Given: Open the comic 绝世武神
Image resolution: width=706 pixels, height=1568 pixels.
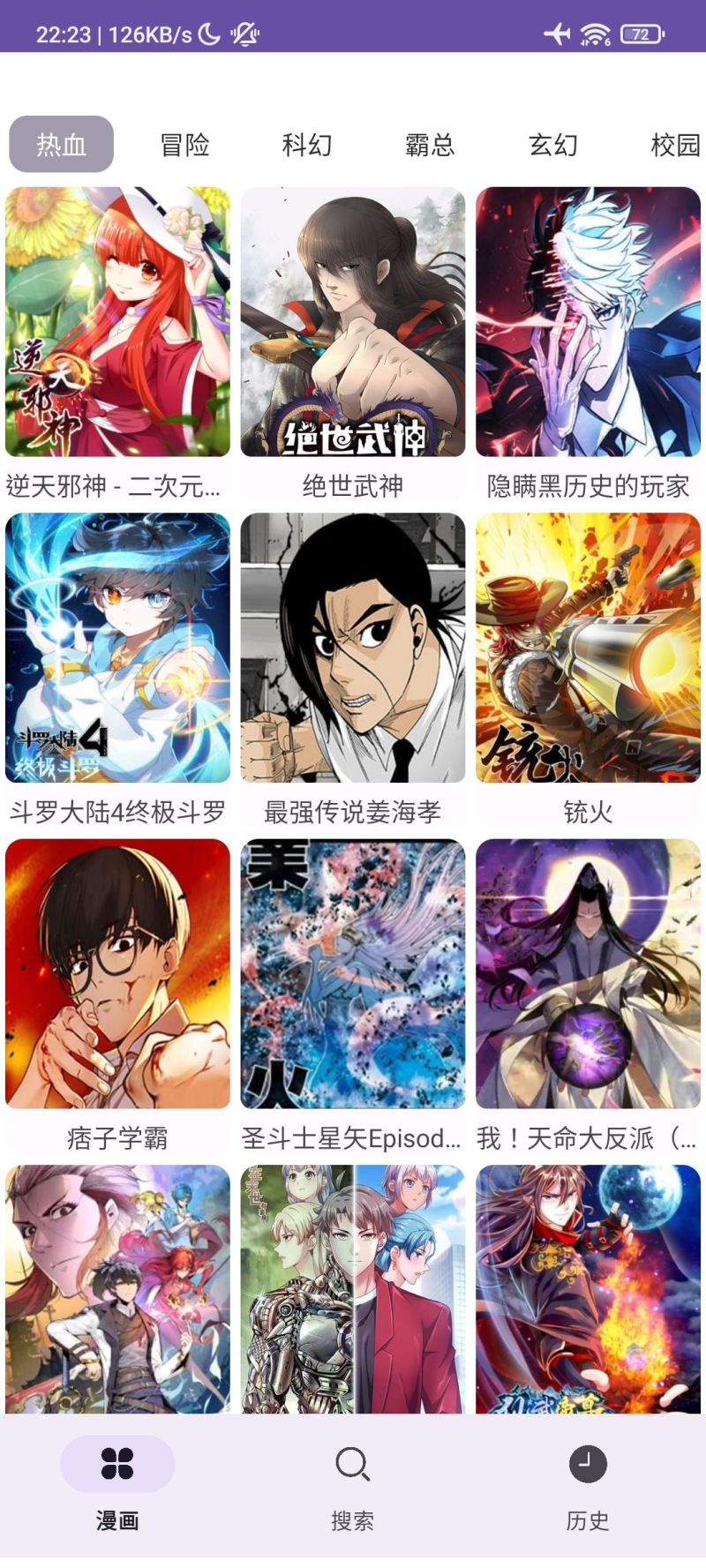Looking at the screenshot, I should pyautogui.click(x=353, y=322).
